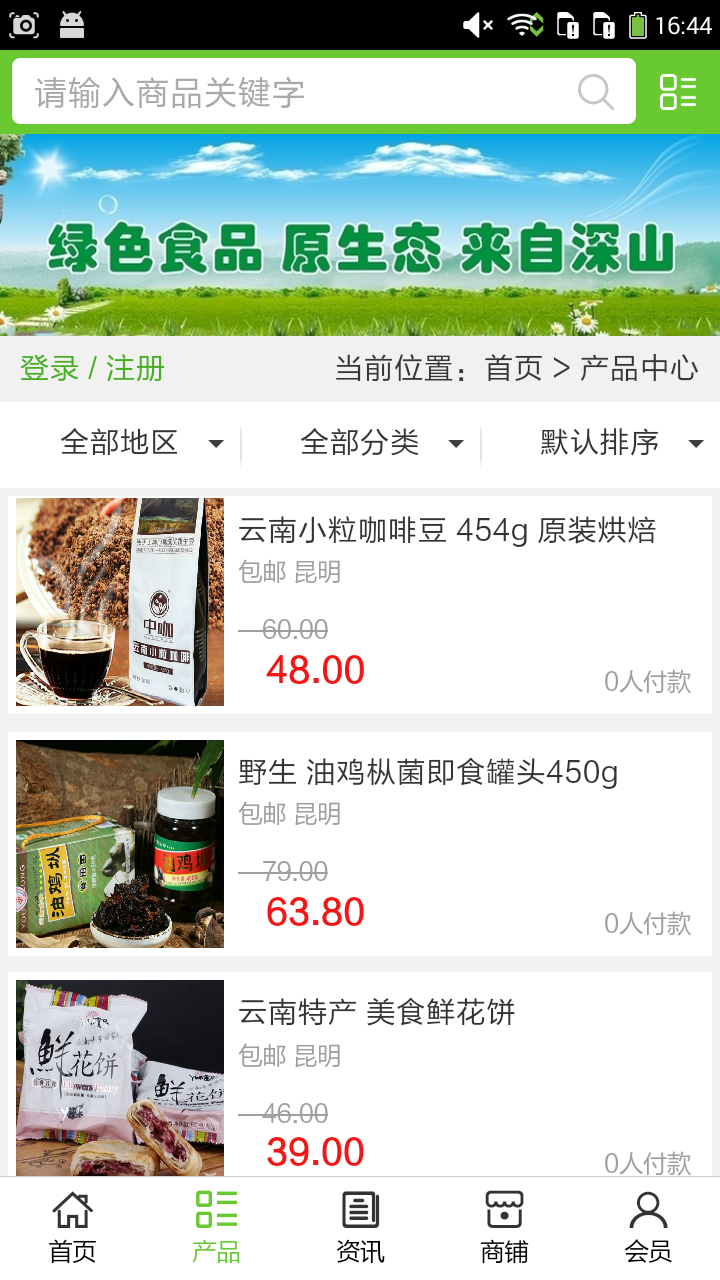Viewport: 720px width, 1280px height.
Task: Go to 首页 in the breadcrumb
Action: (513, 368)
